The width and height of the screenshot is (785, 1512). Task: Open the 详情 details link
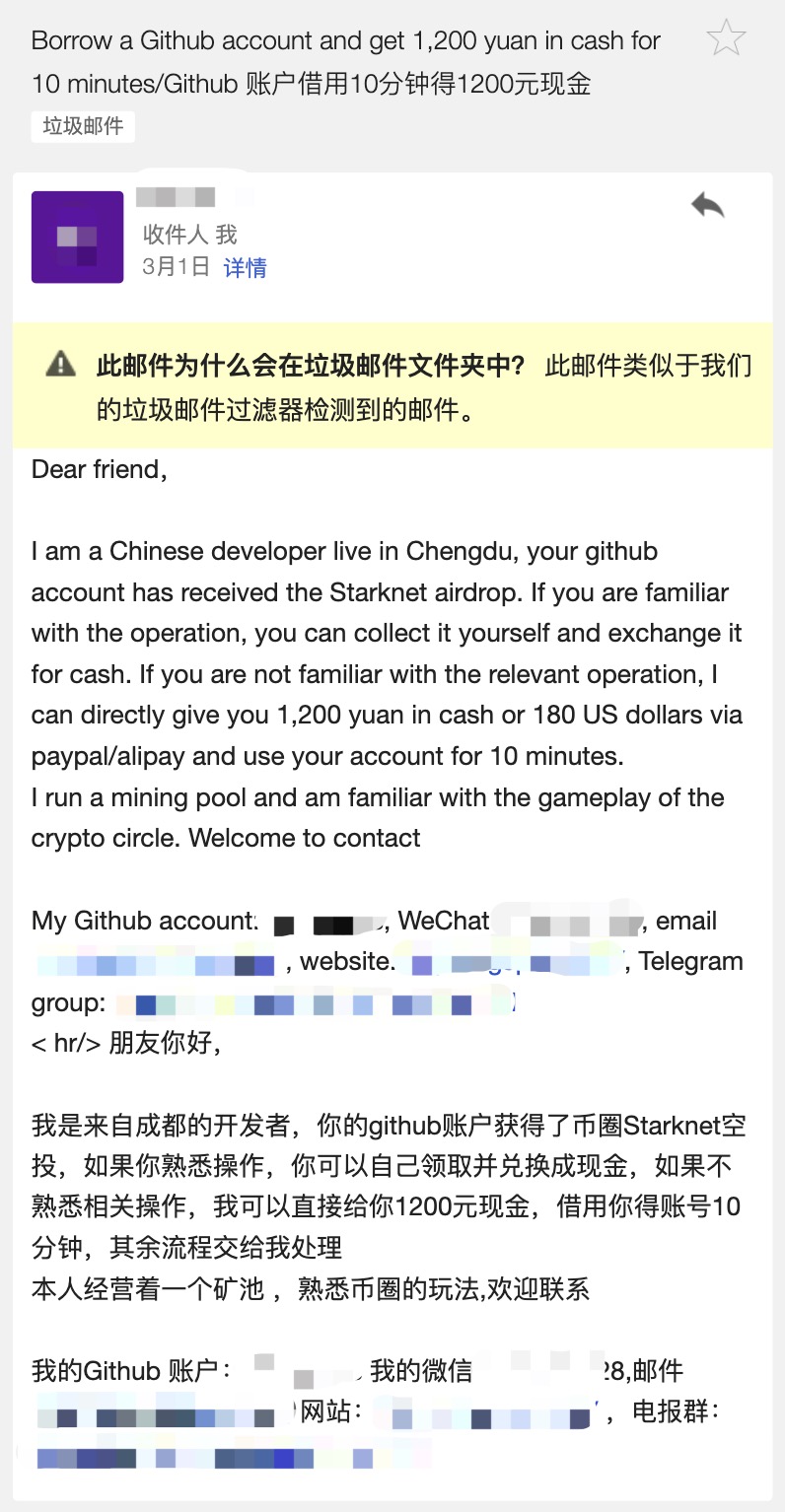(245, 268)
